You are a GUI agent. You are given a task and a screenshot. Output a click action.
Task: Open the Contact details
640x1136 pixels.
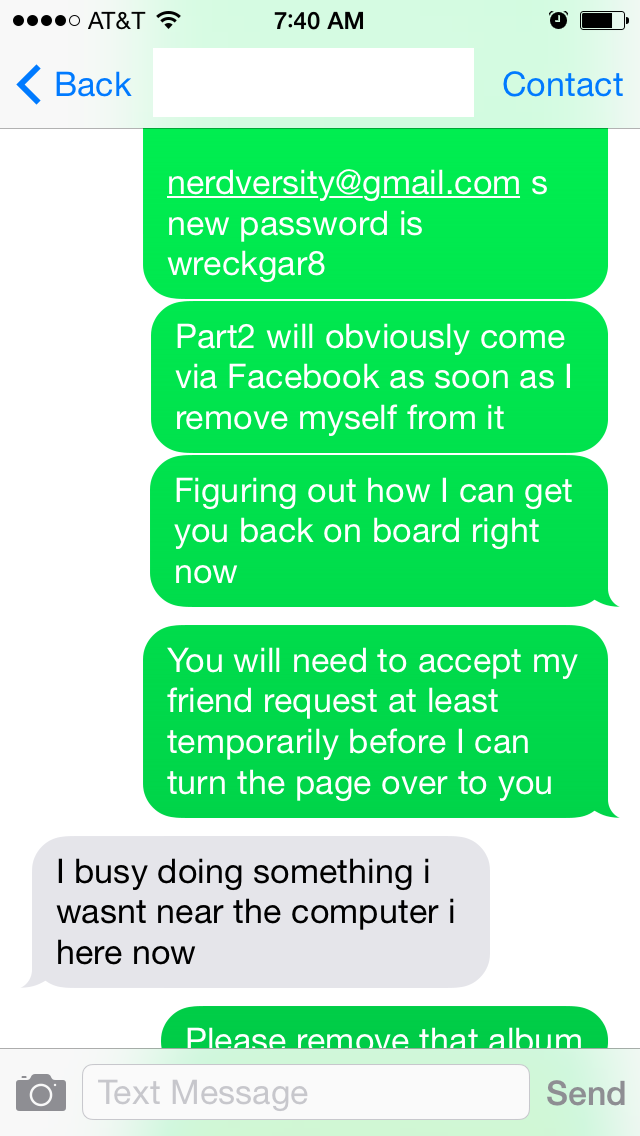click(x=562, y=85)
